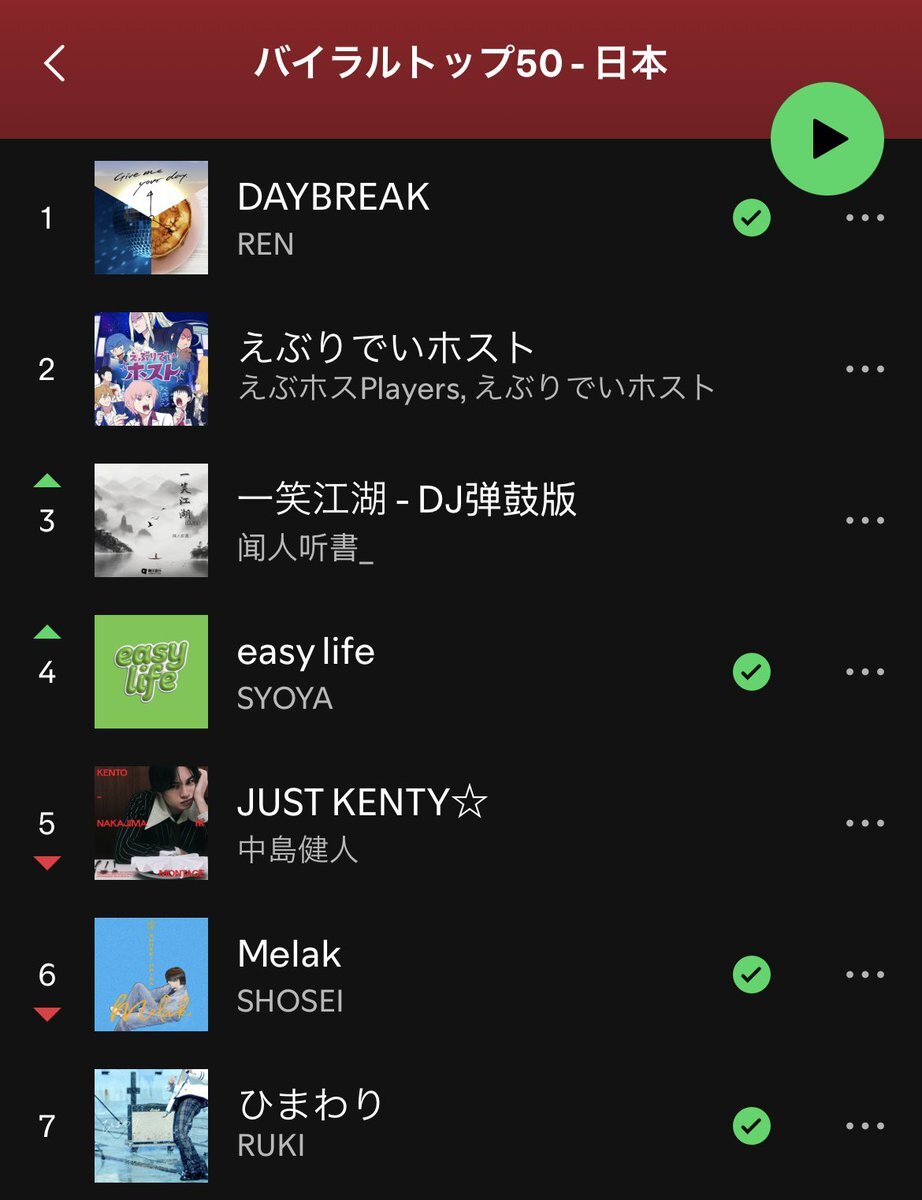Image resolution: width=922 pixels, height=1200 pixels.
Task: Tap the saved checkmark on ひまわり
Action: pos(751,1125)
